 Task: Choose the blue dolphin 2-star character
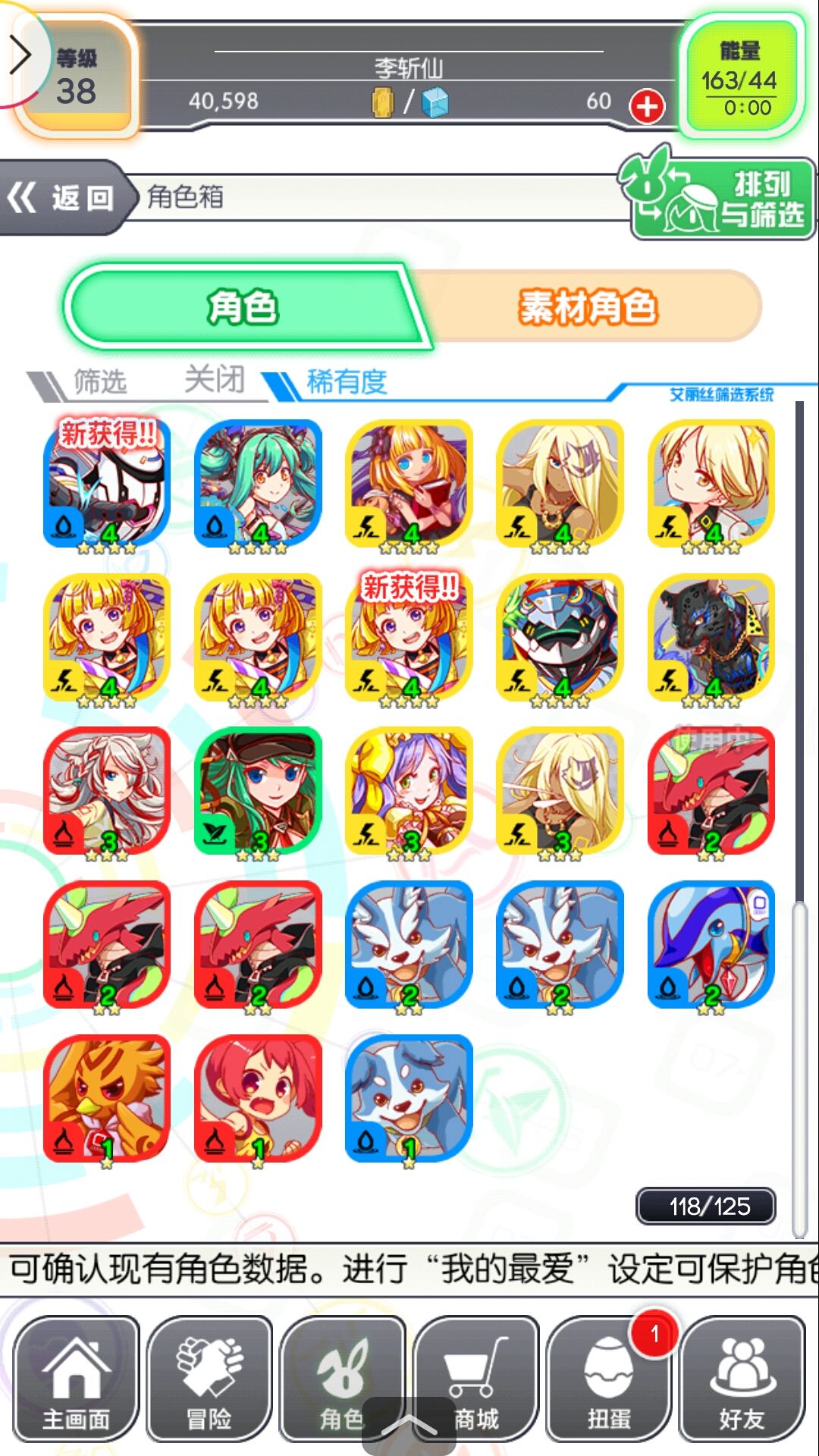click(x=711, y=946)
